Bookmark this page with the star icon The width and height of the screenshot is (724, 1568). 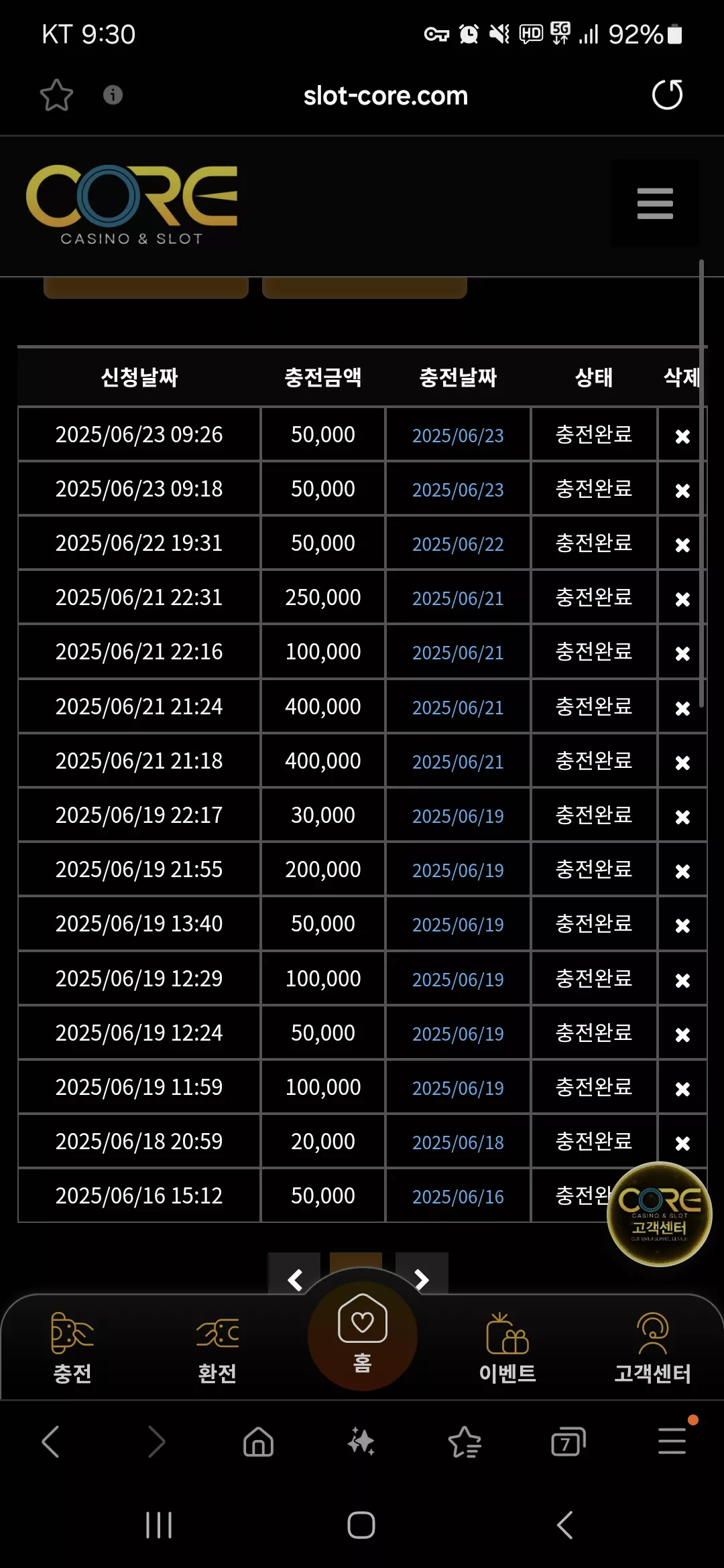coord(56,95)
